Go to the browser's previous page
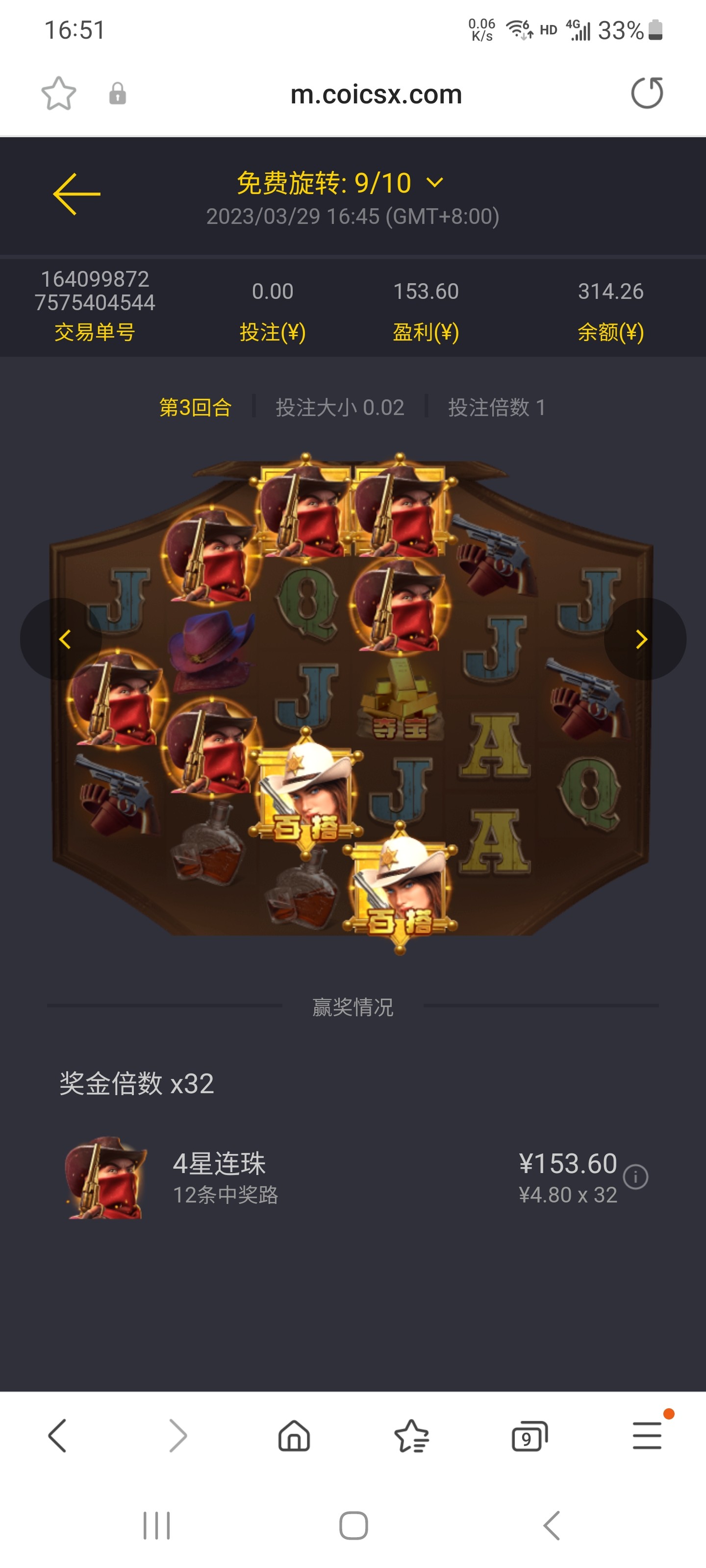Image resolution: width=706 pixels, height=1568 pixels. coord(57,1436)
